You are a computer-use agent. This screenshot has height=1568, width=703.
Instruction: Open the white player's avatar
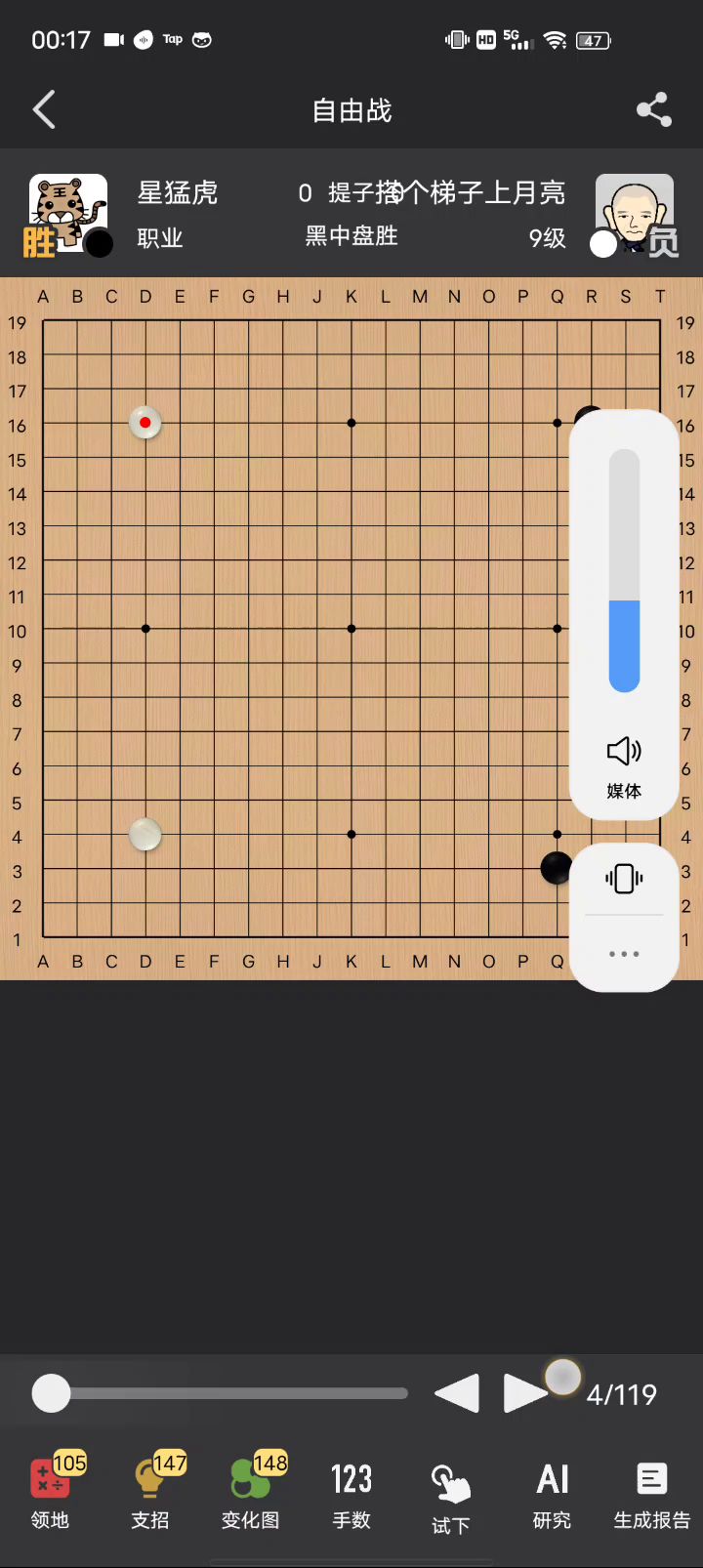635,214
